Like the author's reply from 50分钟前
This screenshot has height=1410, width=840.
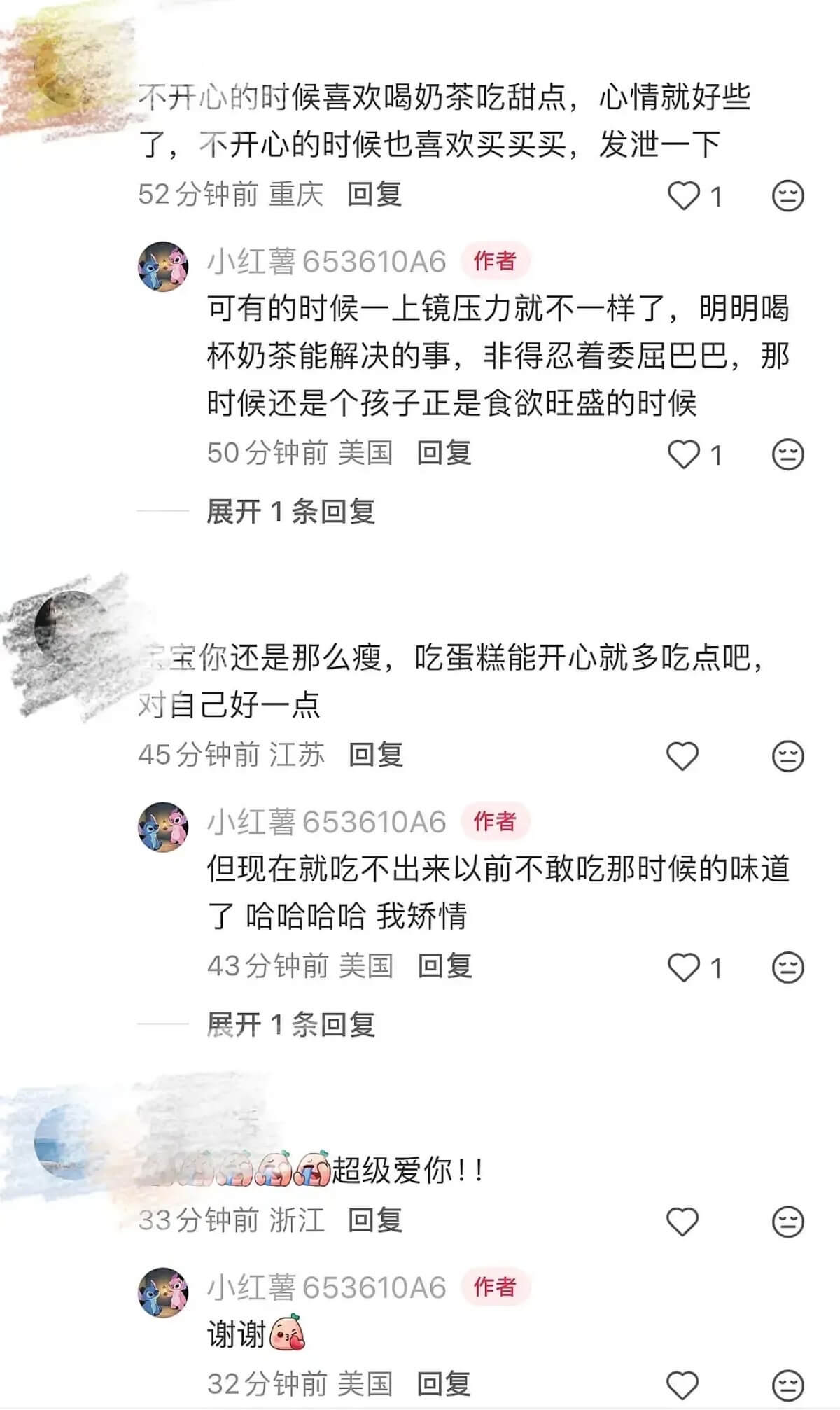pyautogui.click(x=684, y=455)
